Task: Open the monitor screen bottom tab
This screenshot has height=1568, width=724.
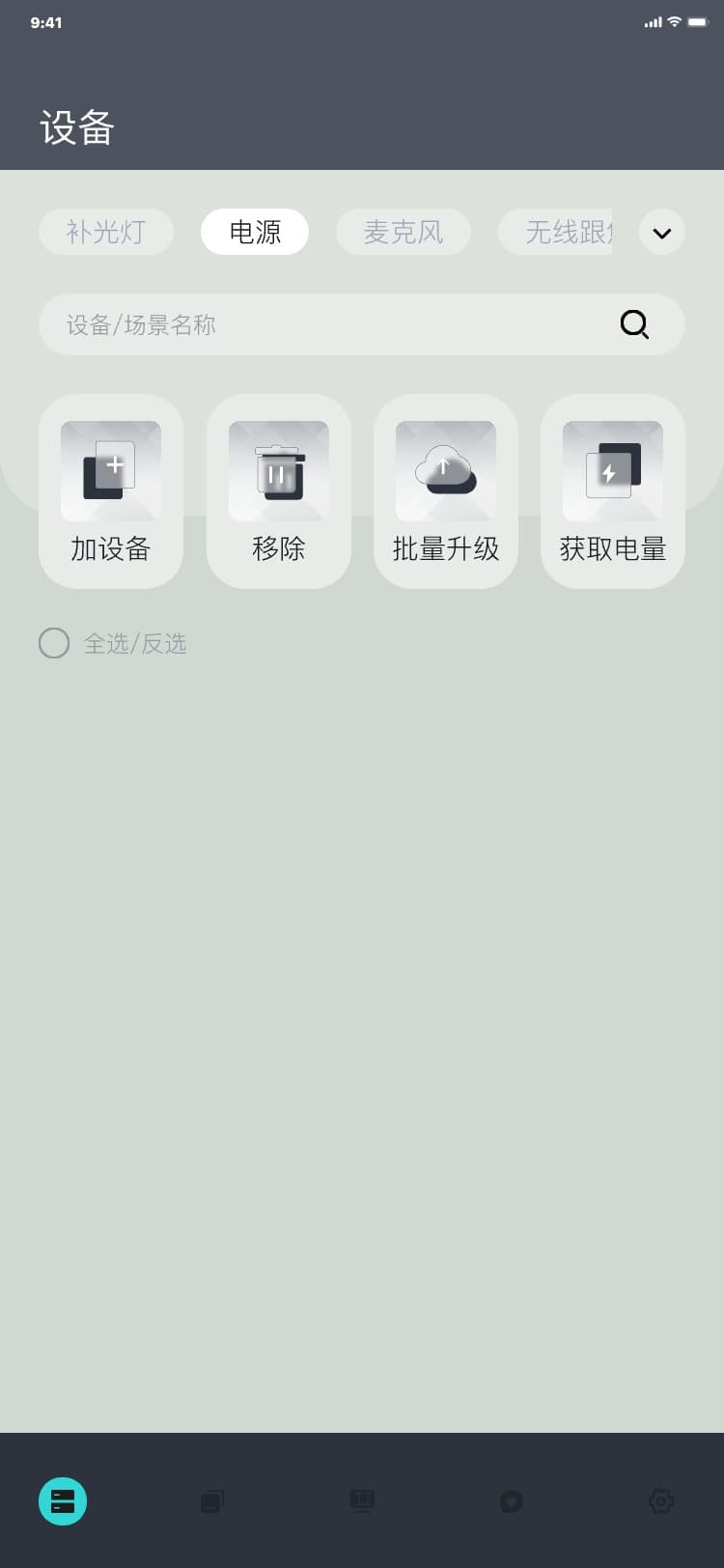Action: 362,1501
